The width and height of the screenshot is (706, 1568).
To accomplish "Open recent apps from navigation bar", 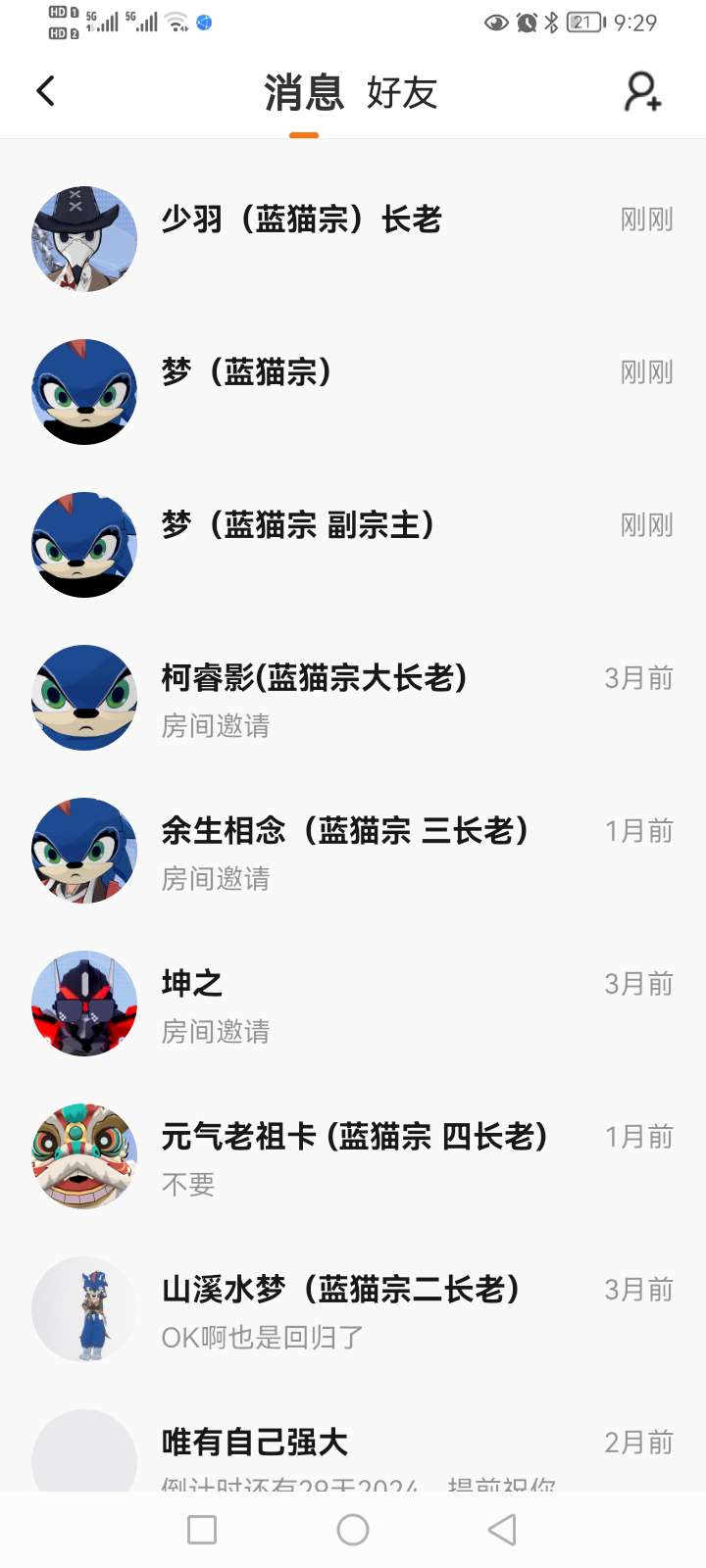I will 202,1530.
